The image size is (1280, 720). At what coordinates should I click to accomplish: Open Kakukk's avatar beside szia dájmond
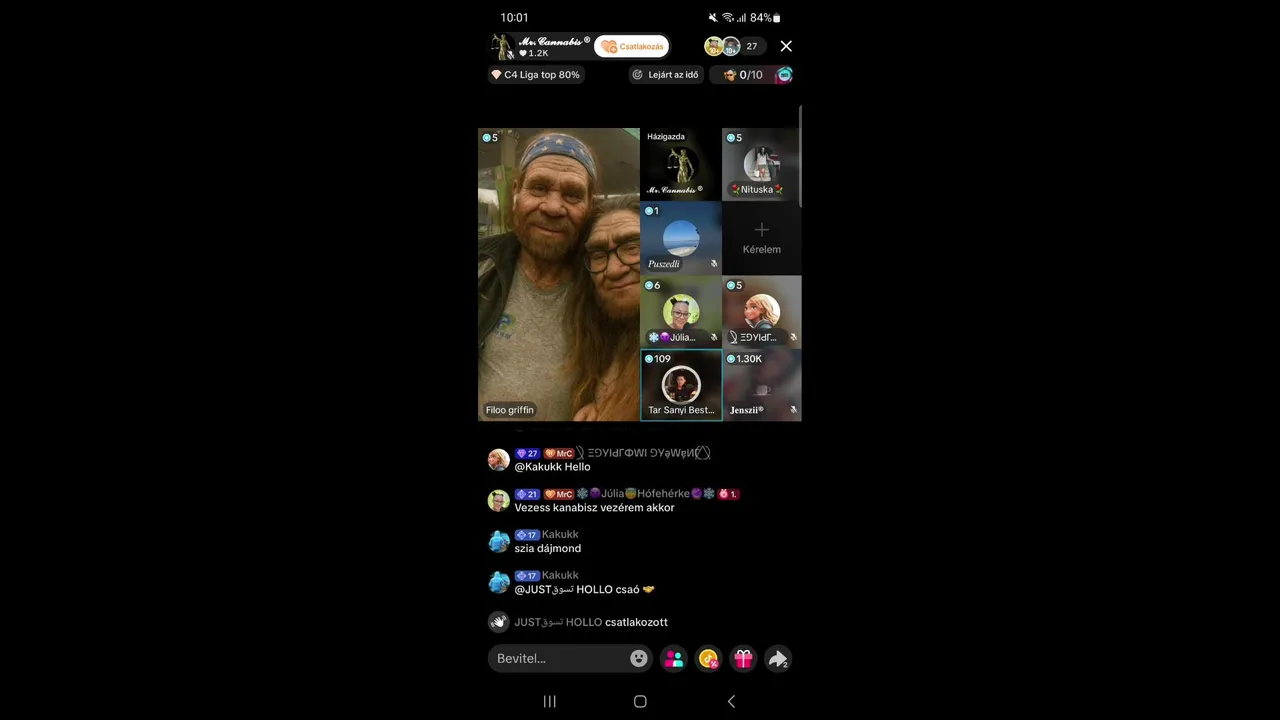(x=498, y=541)
